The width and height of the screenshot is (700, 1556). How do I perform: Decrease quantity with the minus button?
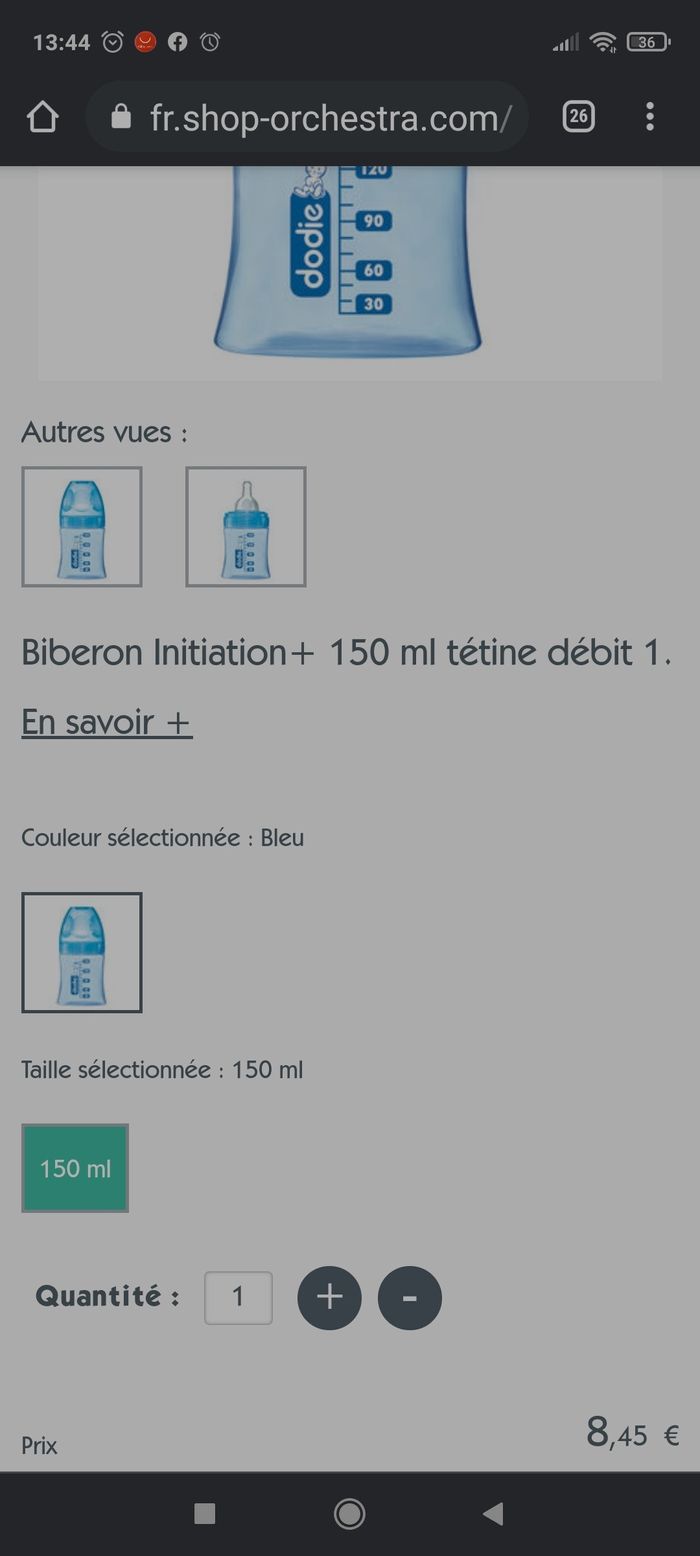(409, 1297)
